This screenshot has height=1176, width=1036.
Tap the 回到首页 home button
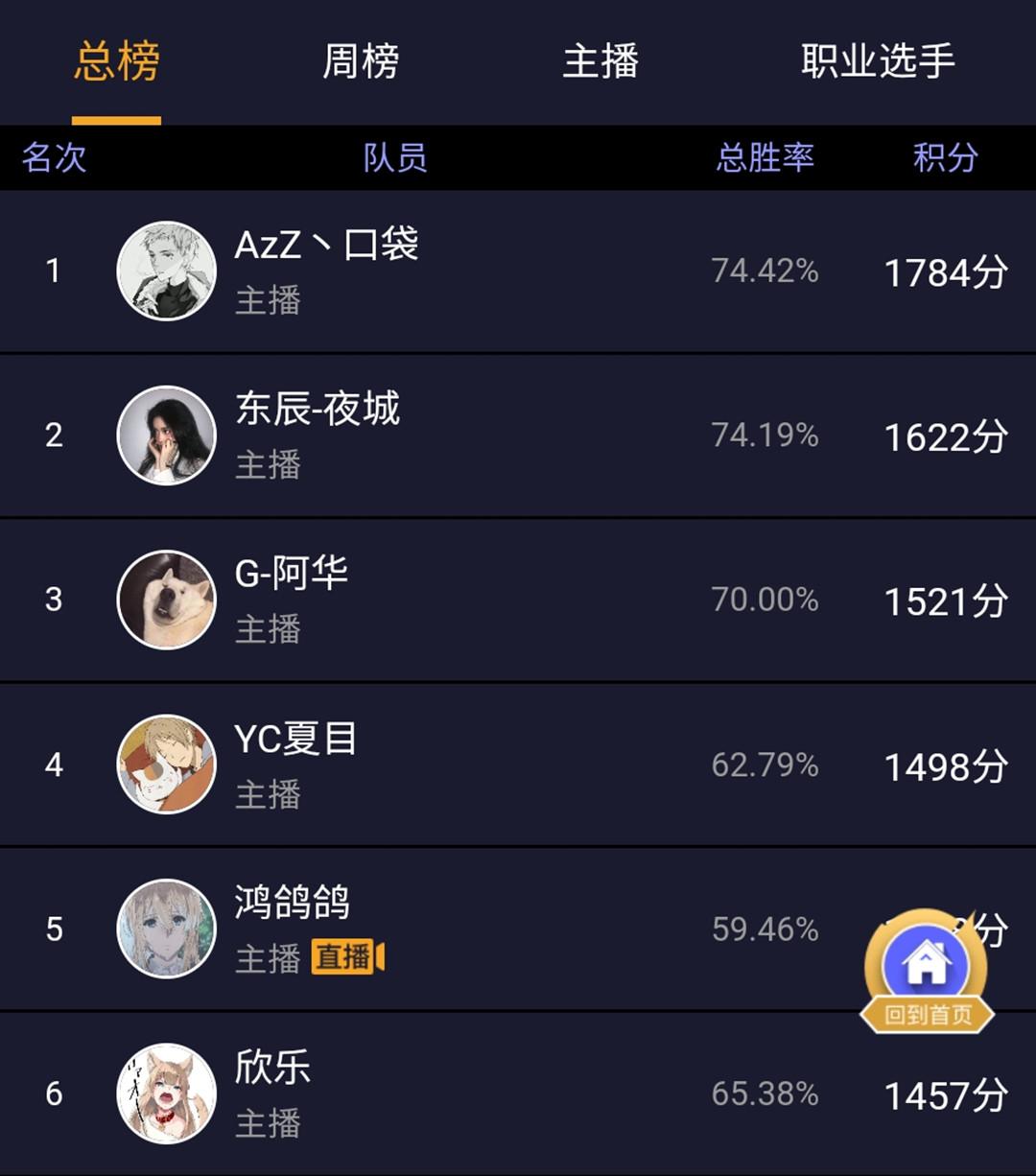click(x=927, y=971)
